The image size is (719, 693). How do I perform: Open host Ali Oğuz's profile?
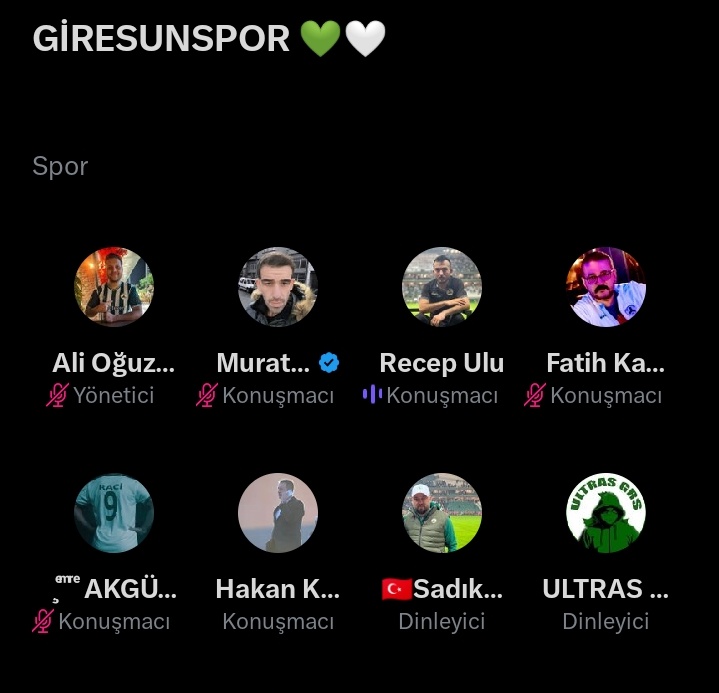(x=114, y=287)
